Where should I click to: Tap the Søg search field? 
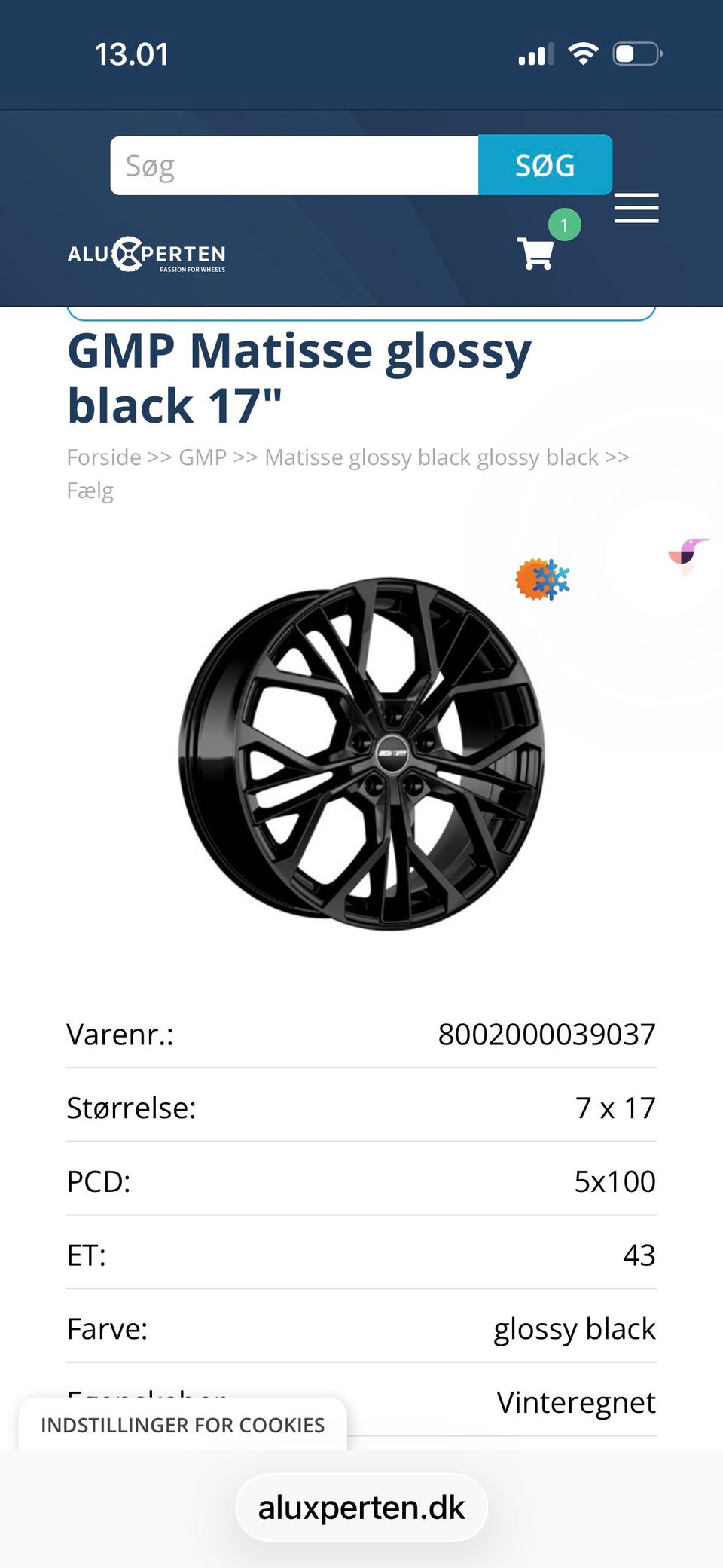click(x=294, y=166)
